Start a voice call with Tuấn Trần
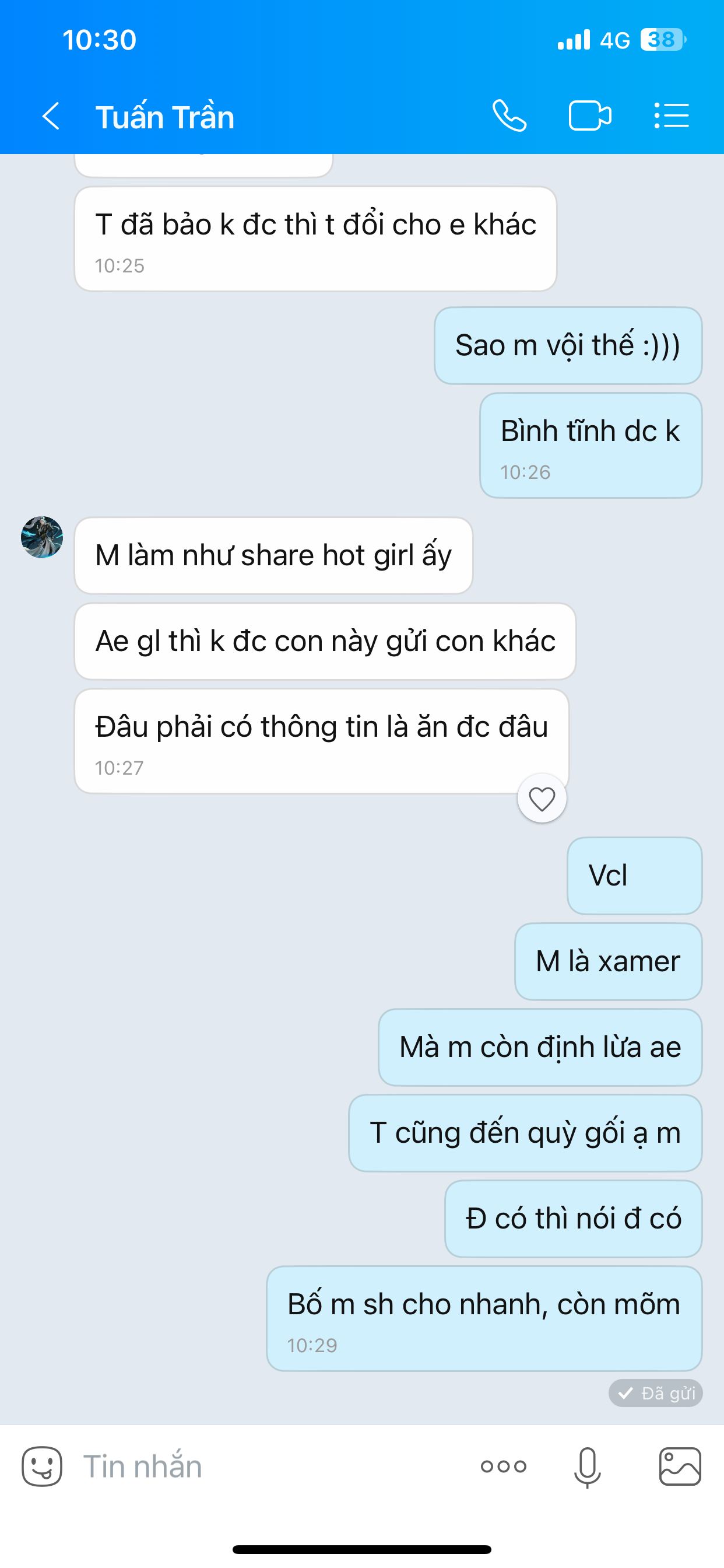This screenshot has width=724, height=1568. (x=509, y=116)
